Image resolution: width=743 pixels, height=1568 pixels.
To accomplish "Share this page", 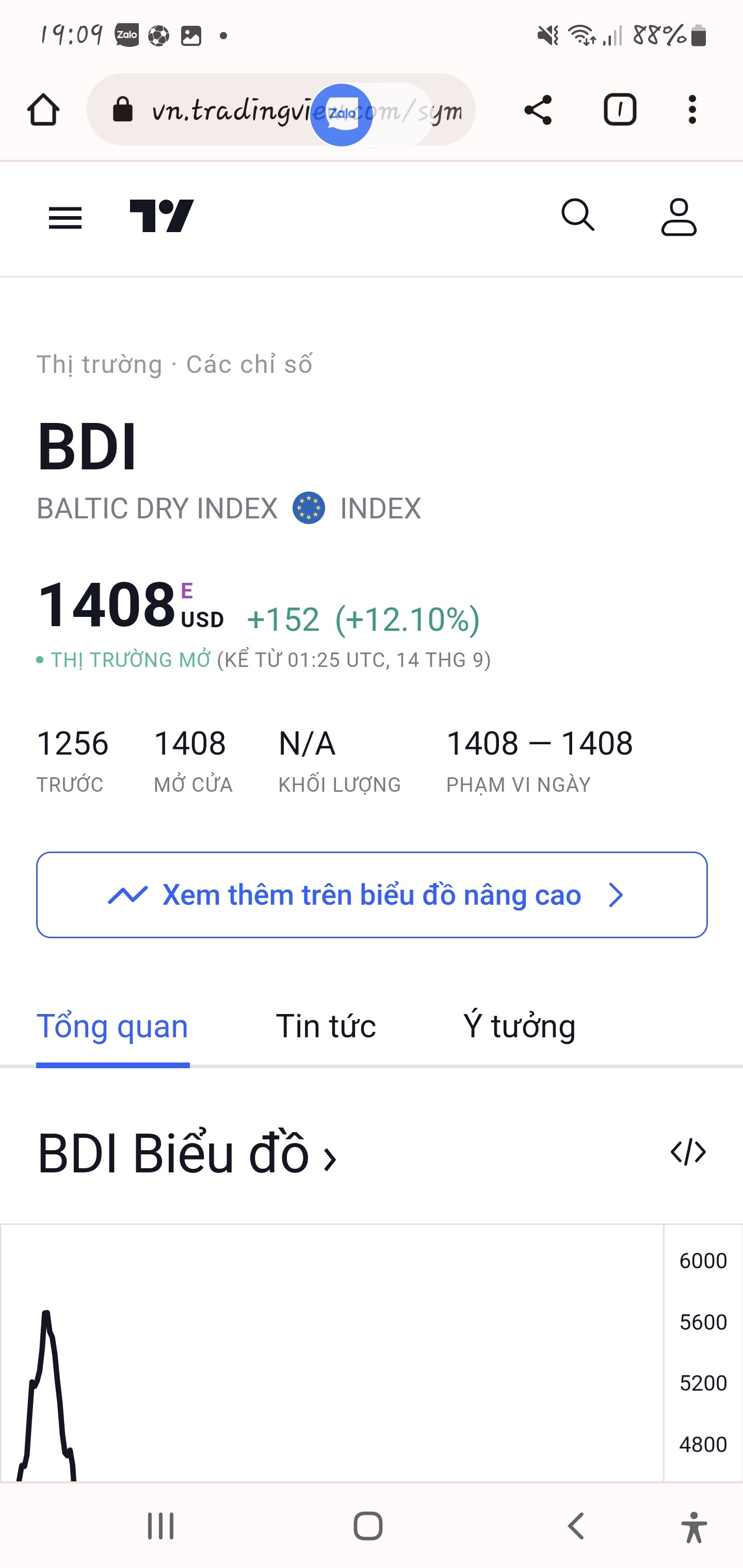I will click(538, 110).
